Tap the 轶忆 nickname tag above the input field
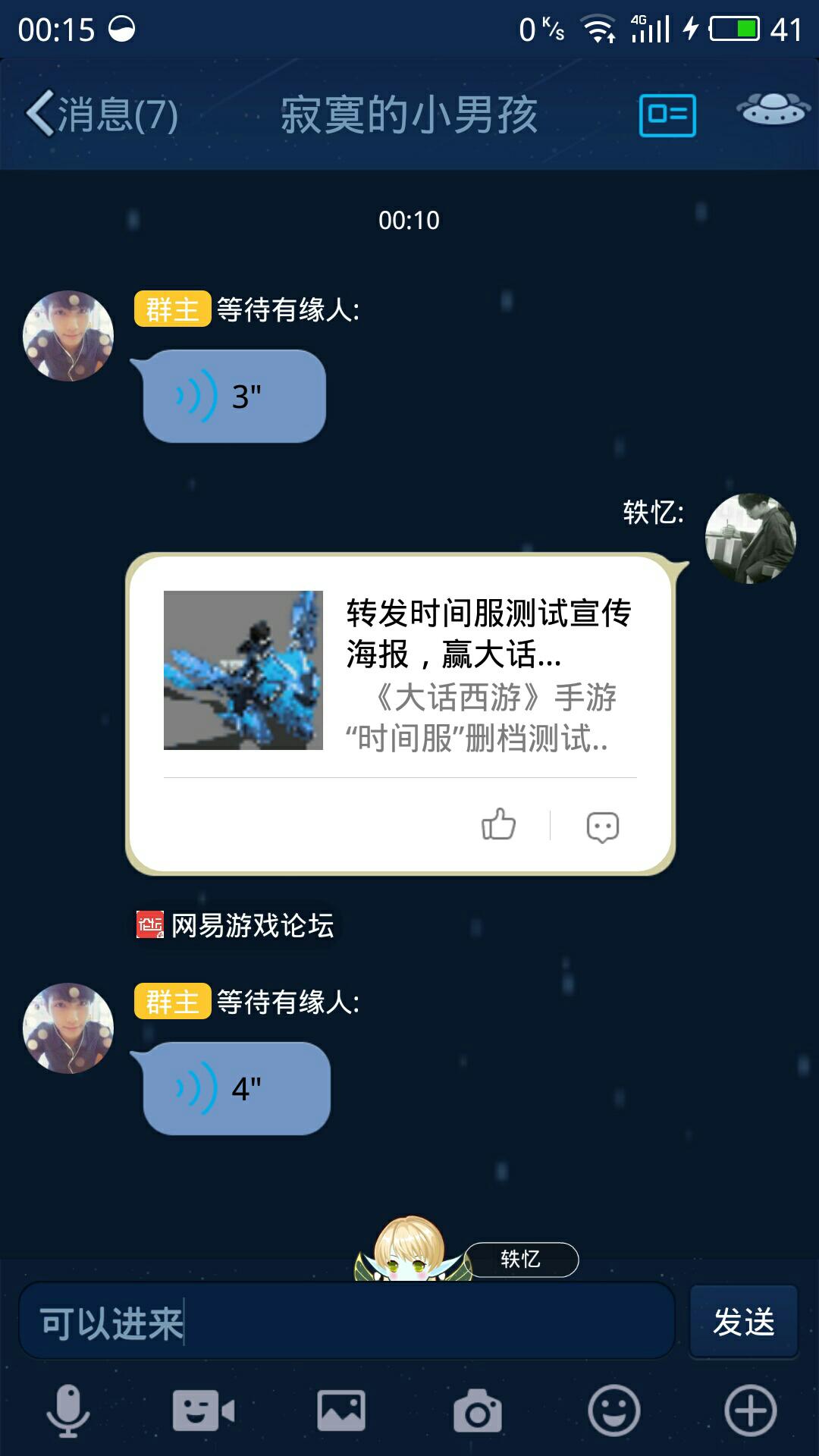The height and width of the screenshot is (1456, 819). pos(521,1260)
